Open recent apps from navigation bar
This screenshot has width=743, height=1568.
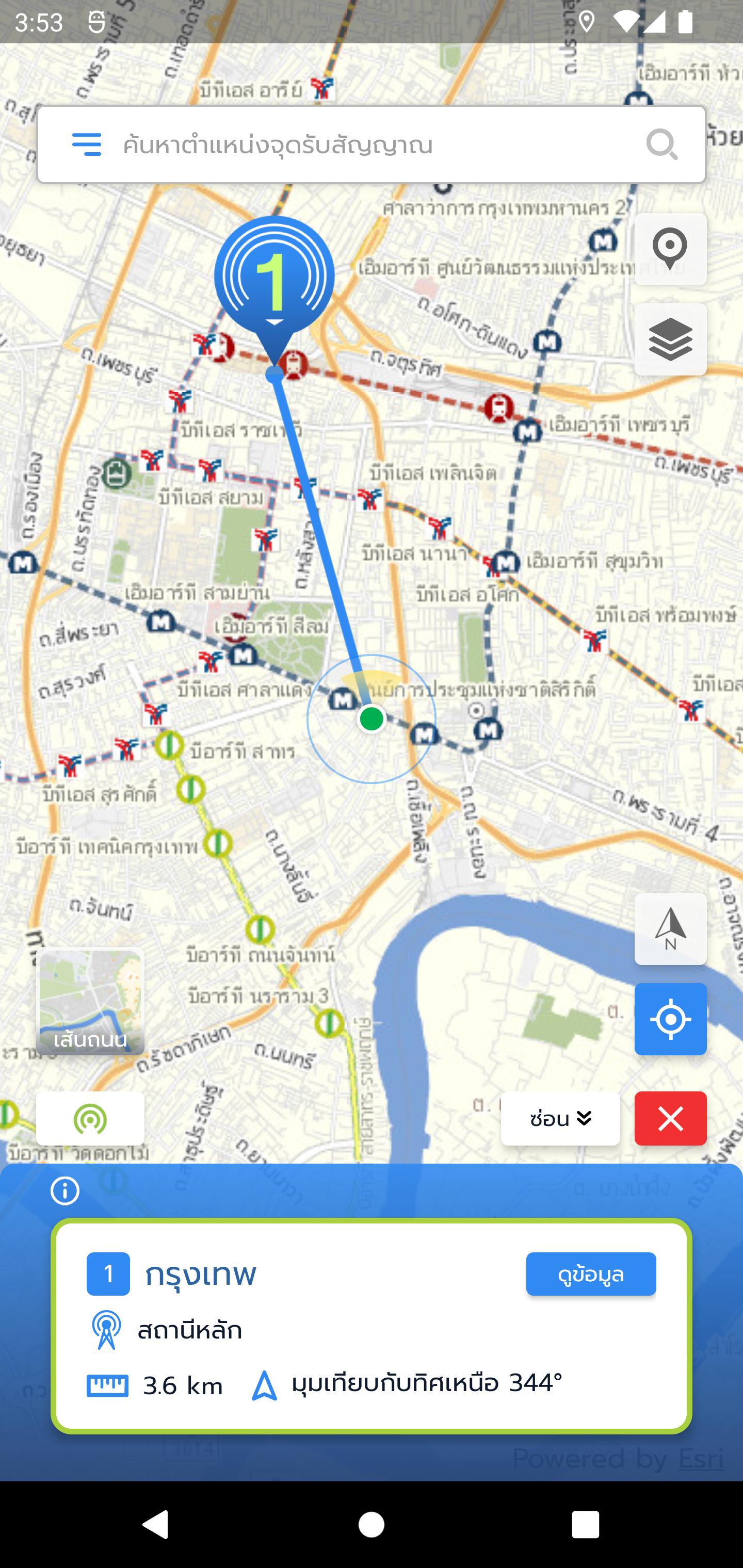(x=585, y=1524)
